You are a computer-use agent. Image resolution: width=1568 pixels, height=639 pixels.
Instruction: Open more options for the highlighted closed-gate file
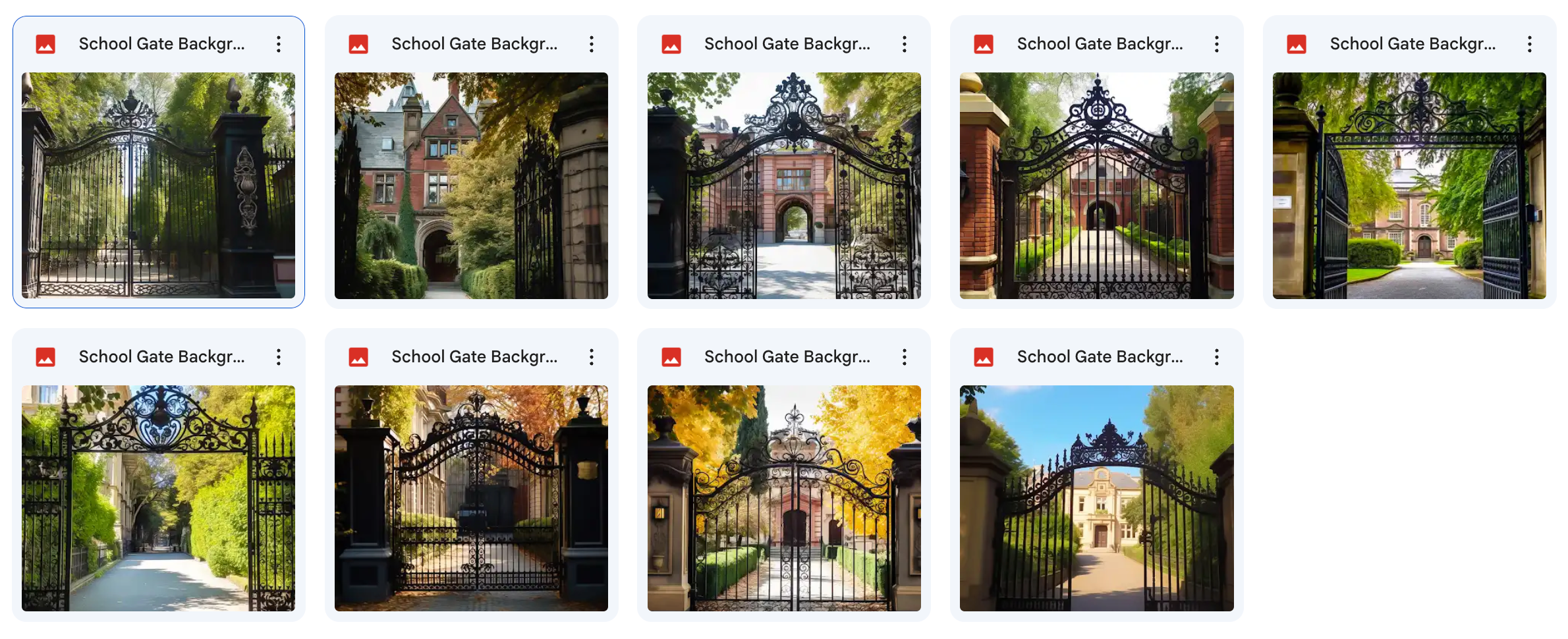pyautogui.click(x=279, y=44)
